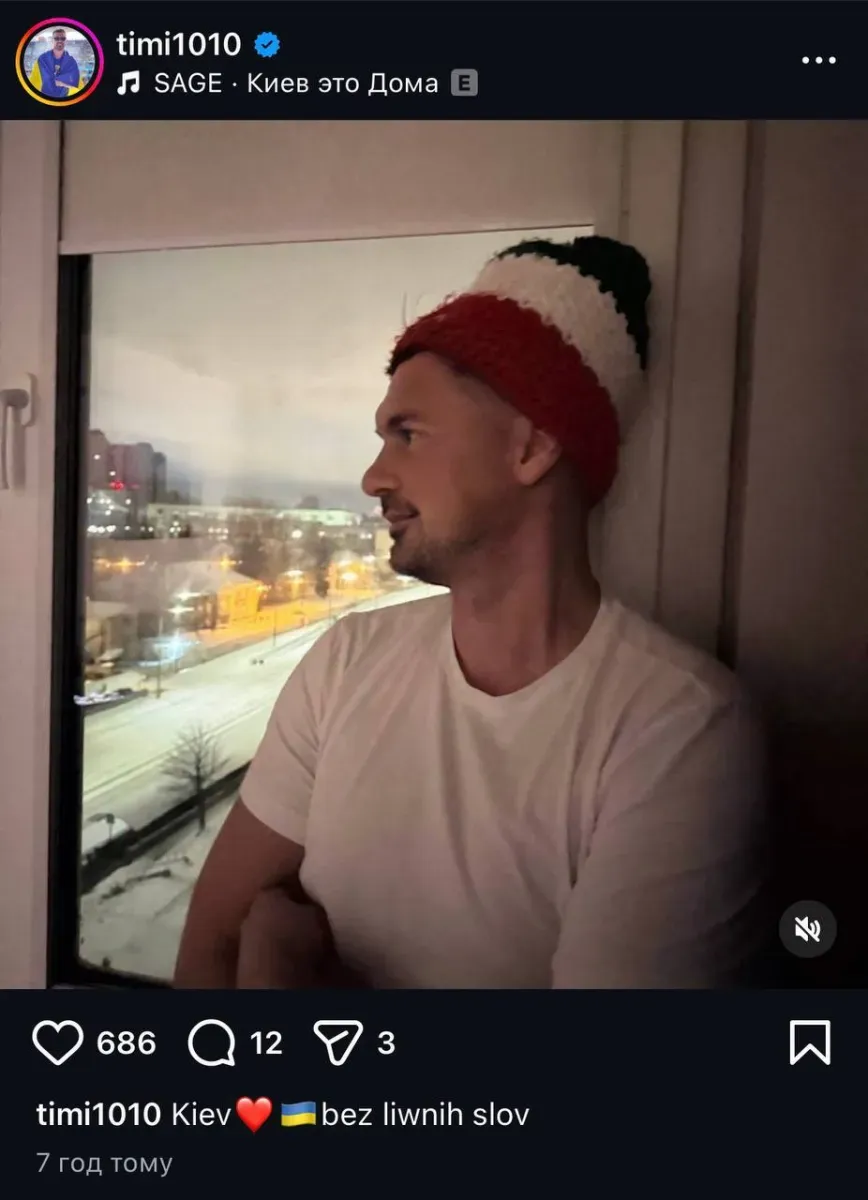868x1200 pixels.
Task: Open the timi1010 username in post header
Action: point(179,44)
